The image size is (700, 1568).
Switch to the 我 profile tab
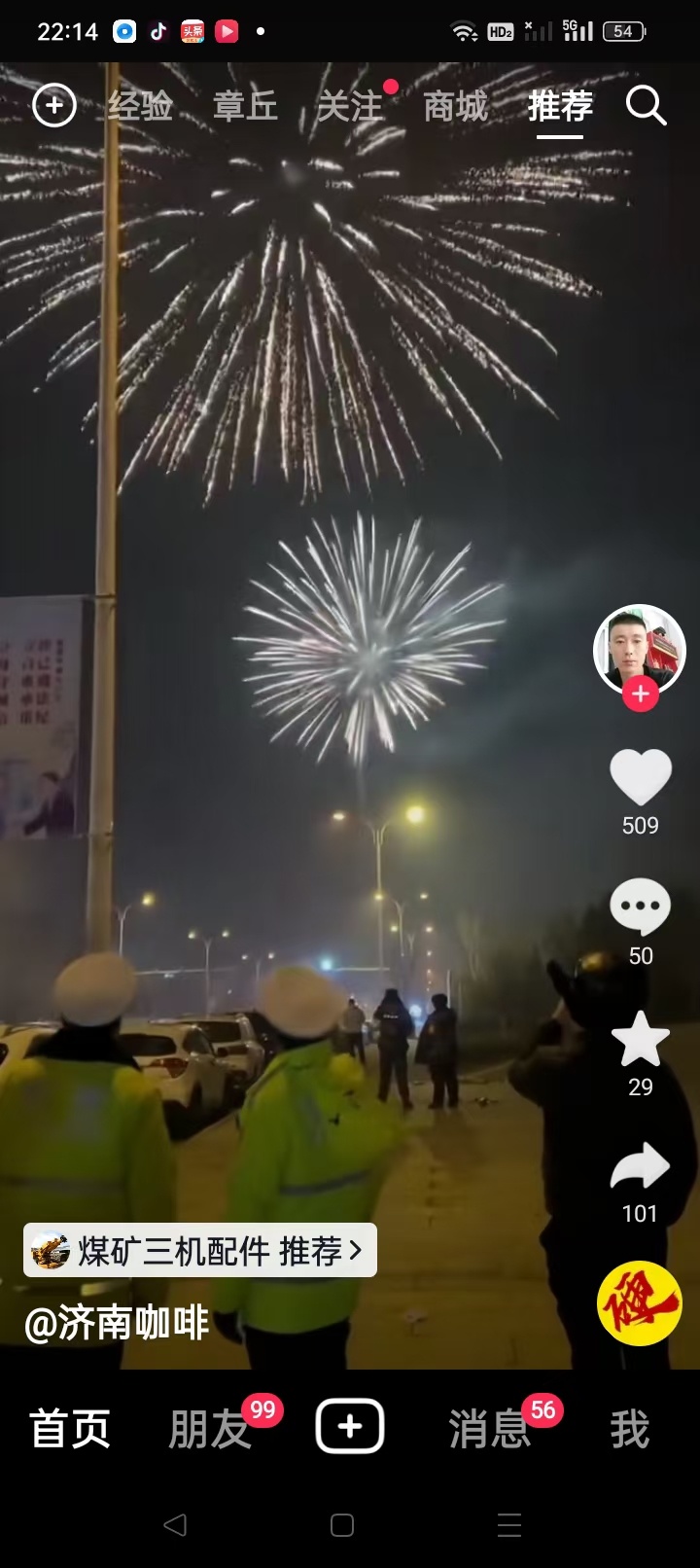(629, 1430)
